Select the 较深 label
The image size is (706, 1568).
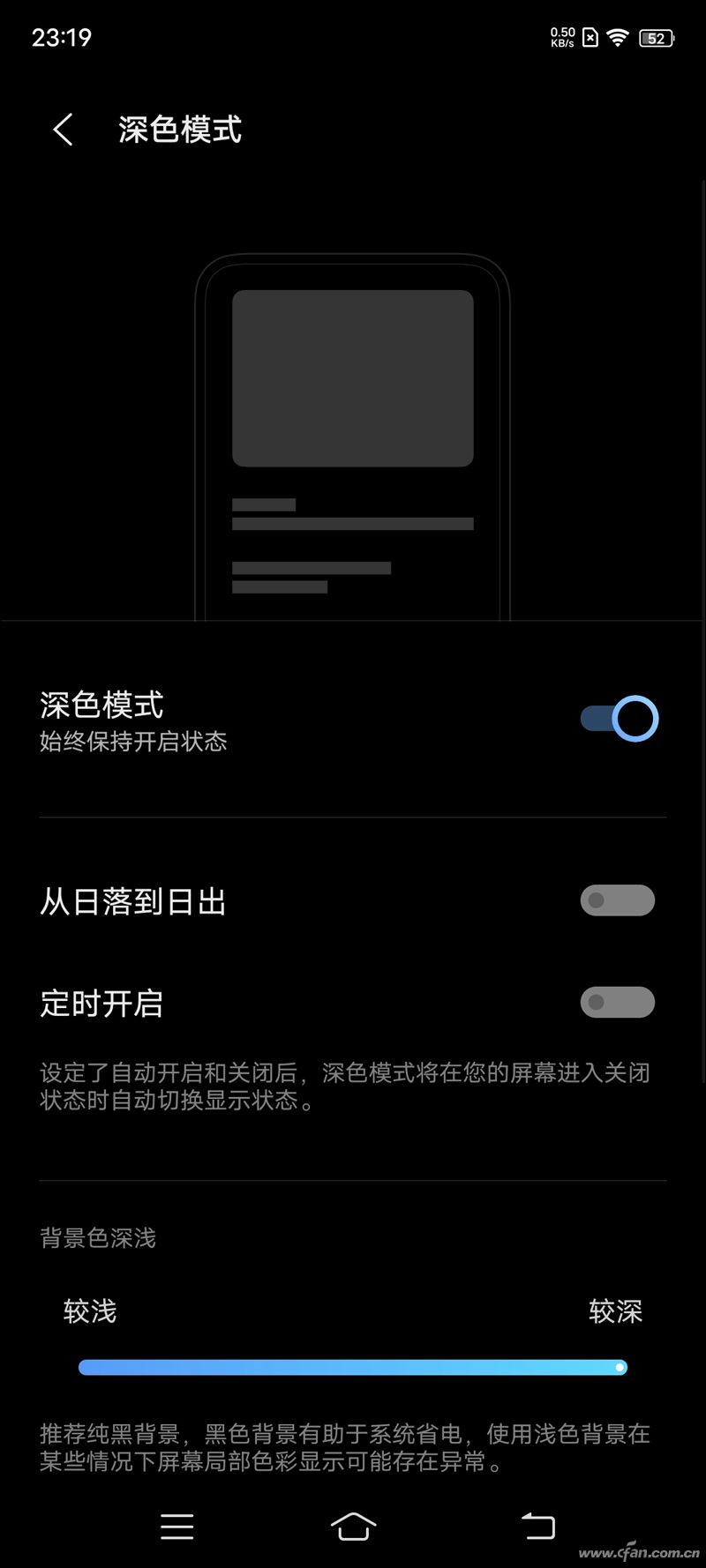[x=615, y=1311]
